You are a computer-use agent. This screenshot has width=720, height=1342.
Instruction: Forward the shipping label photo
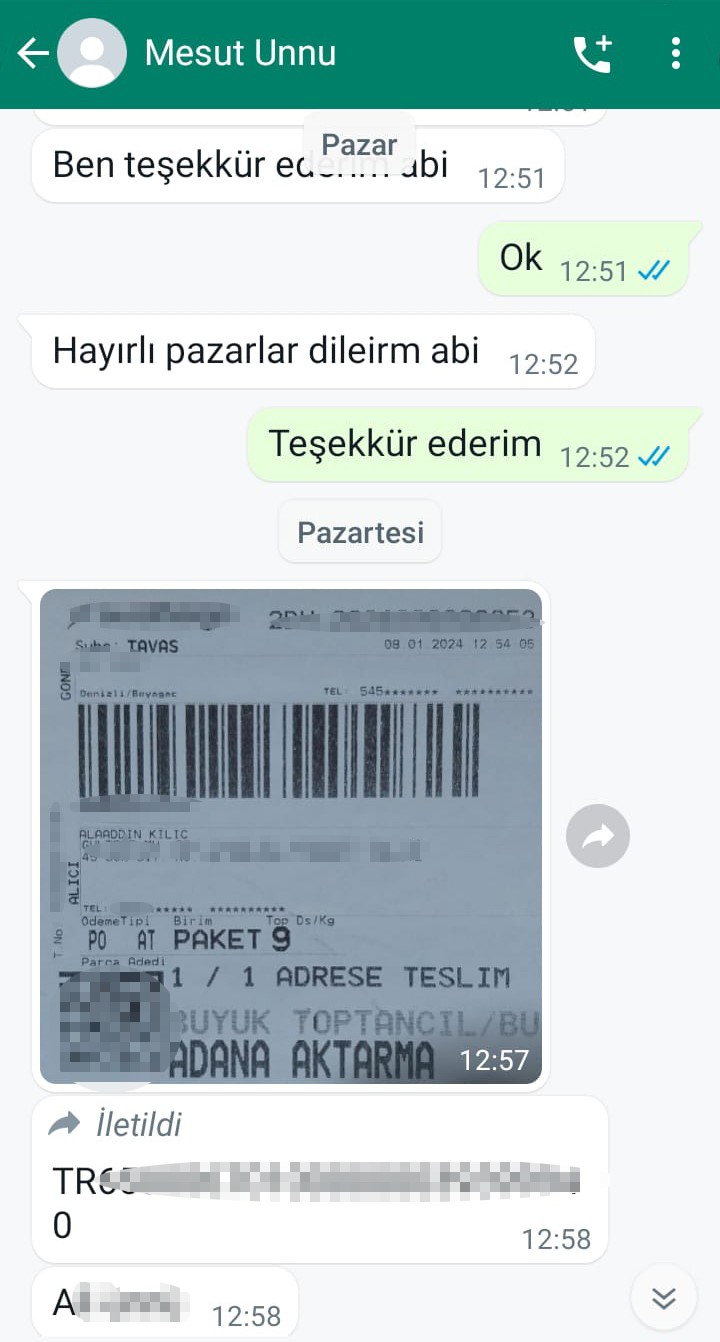(597, 836)
